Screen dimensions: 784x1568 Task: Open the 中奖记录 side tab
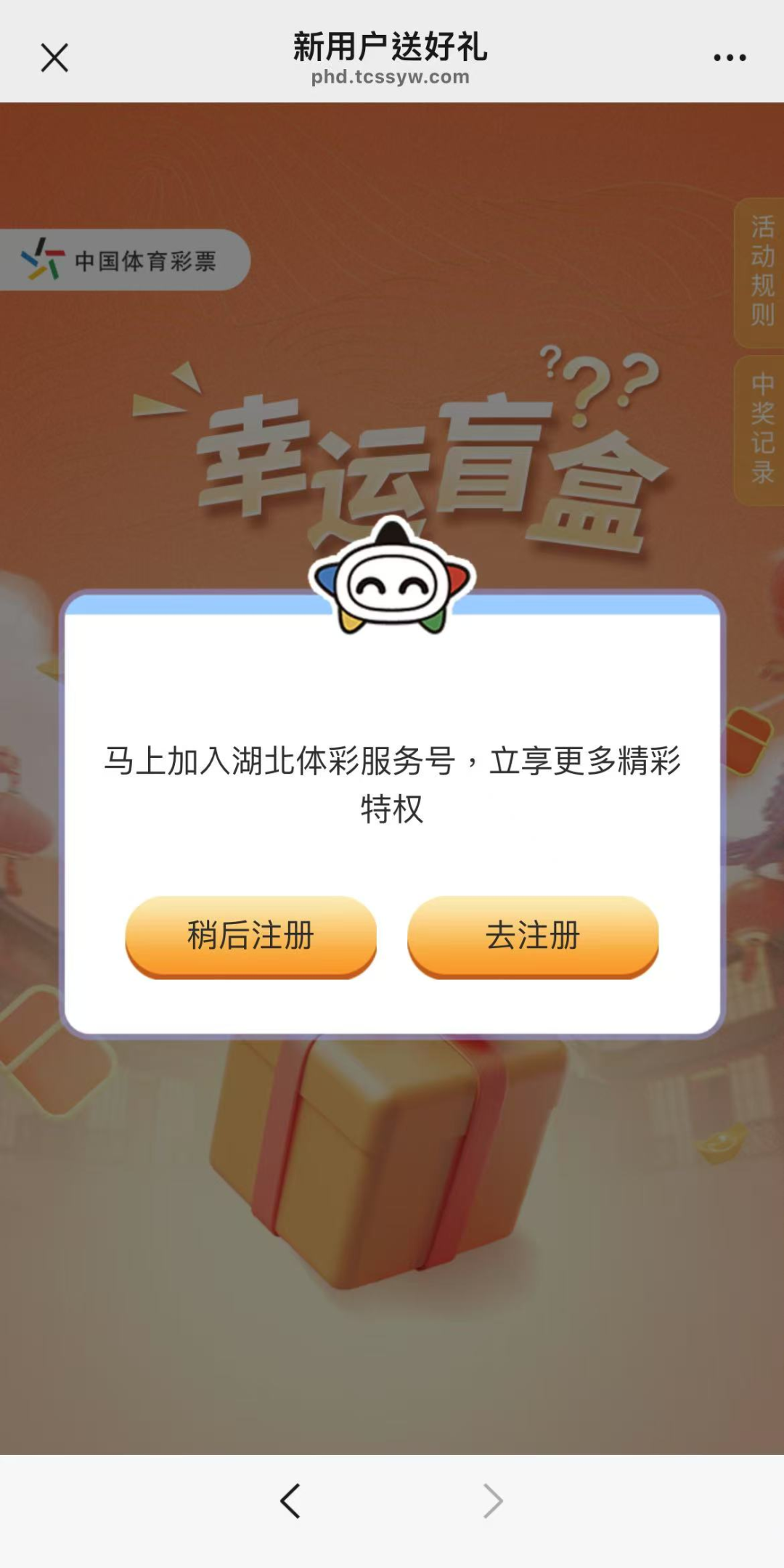point(761,429)
